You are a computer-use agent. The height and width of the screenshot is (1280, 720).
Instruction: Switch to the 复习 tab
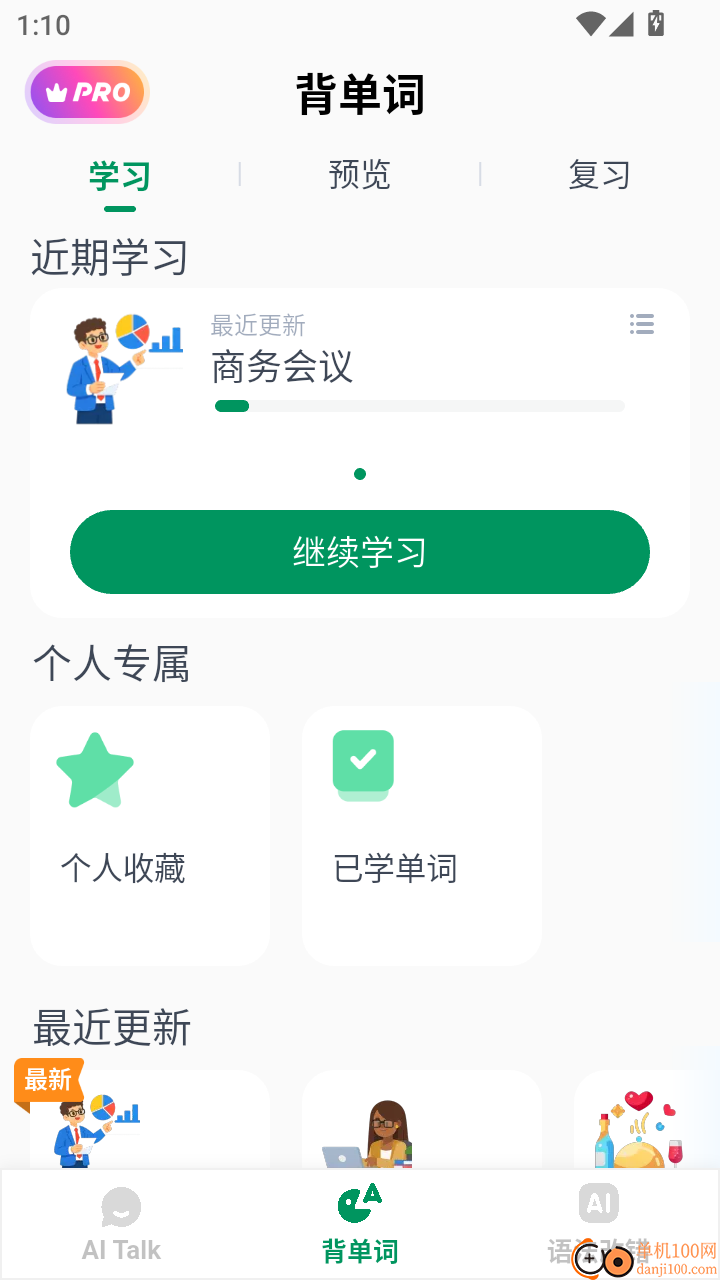(599, 175)
